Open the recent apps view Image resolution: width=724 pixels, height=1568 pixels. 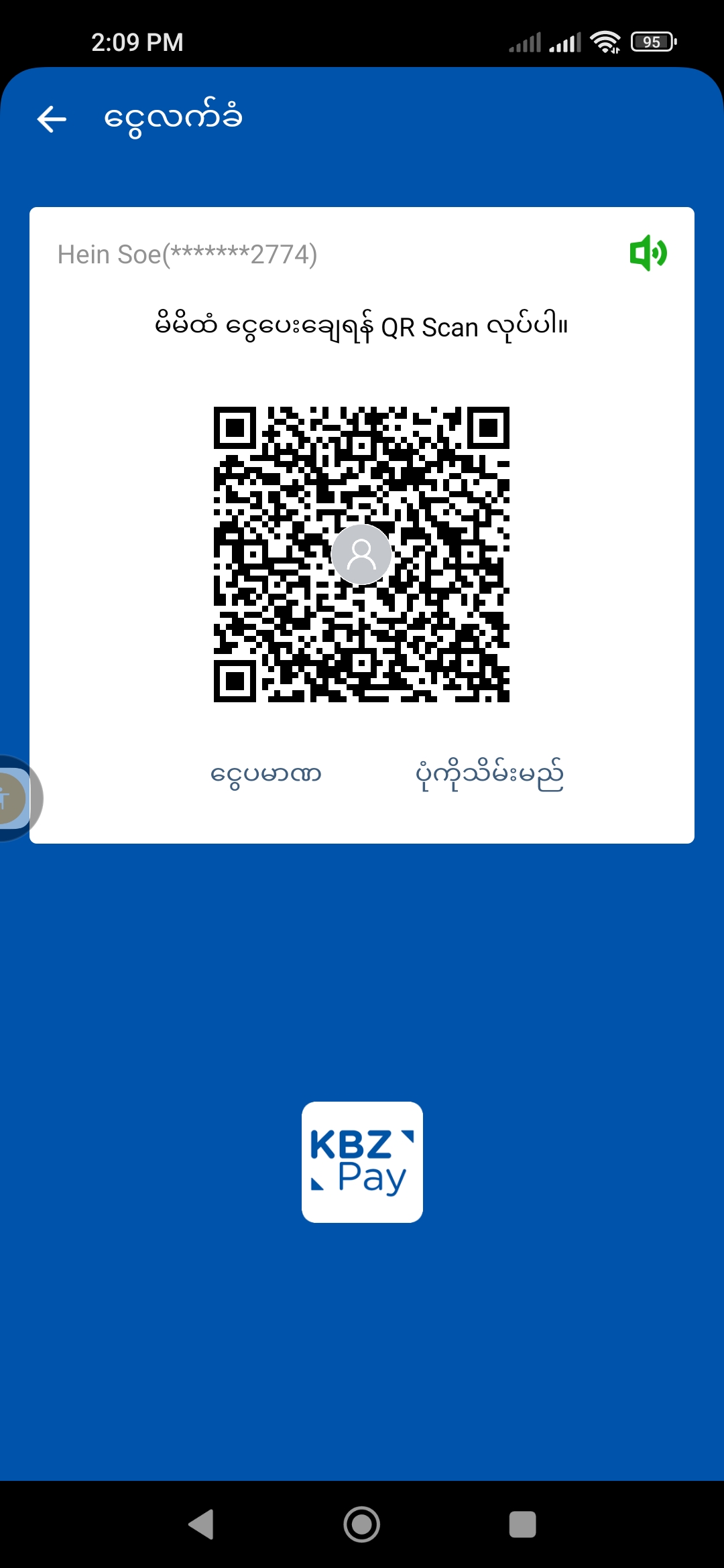(x=522, y=1524)
